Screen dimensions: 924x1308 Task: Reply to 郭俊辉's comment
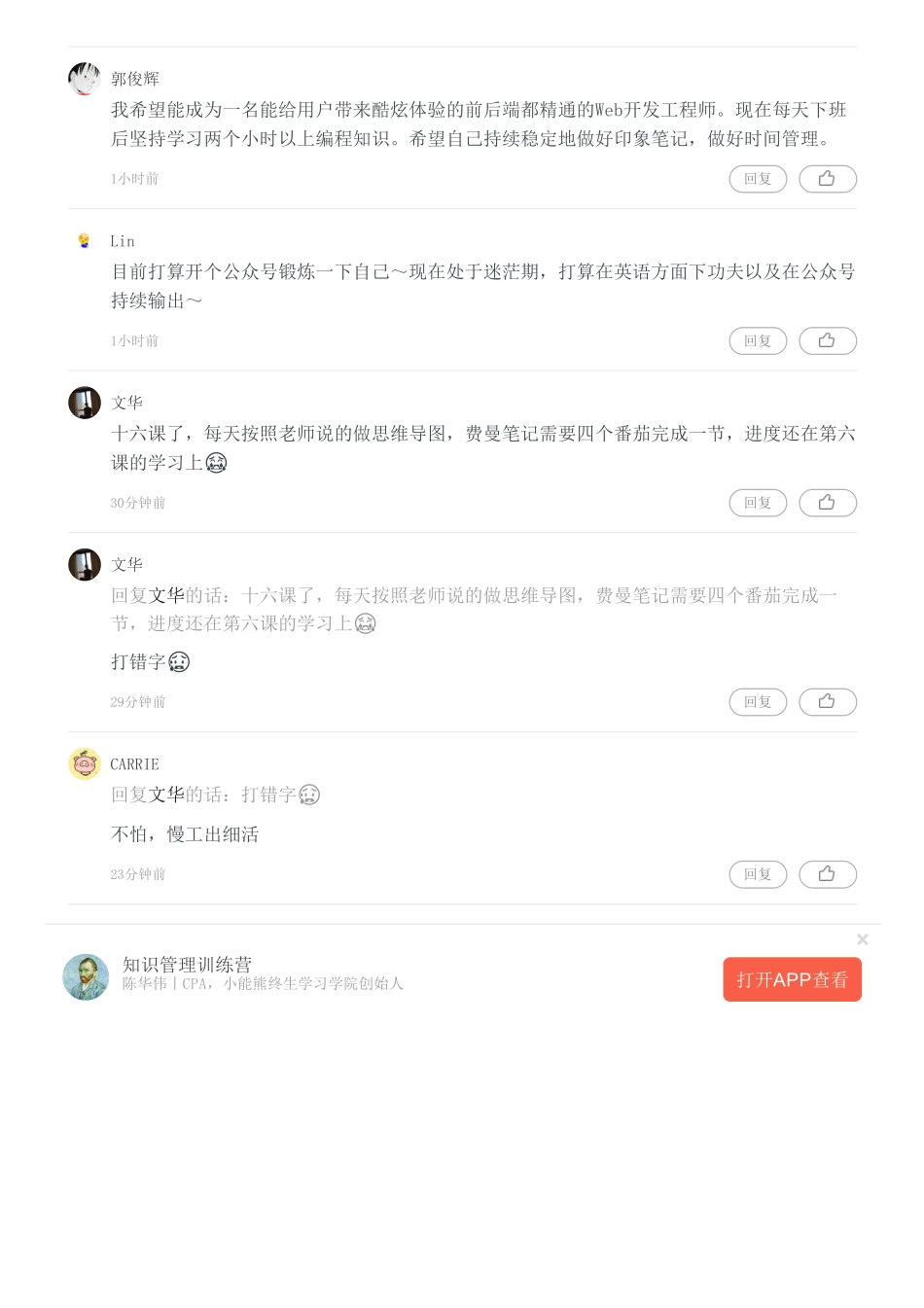[758, 179]
